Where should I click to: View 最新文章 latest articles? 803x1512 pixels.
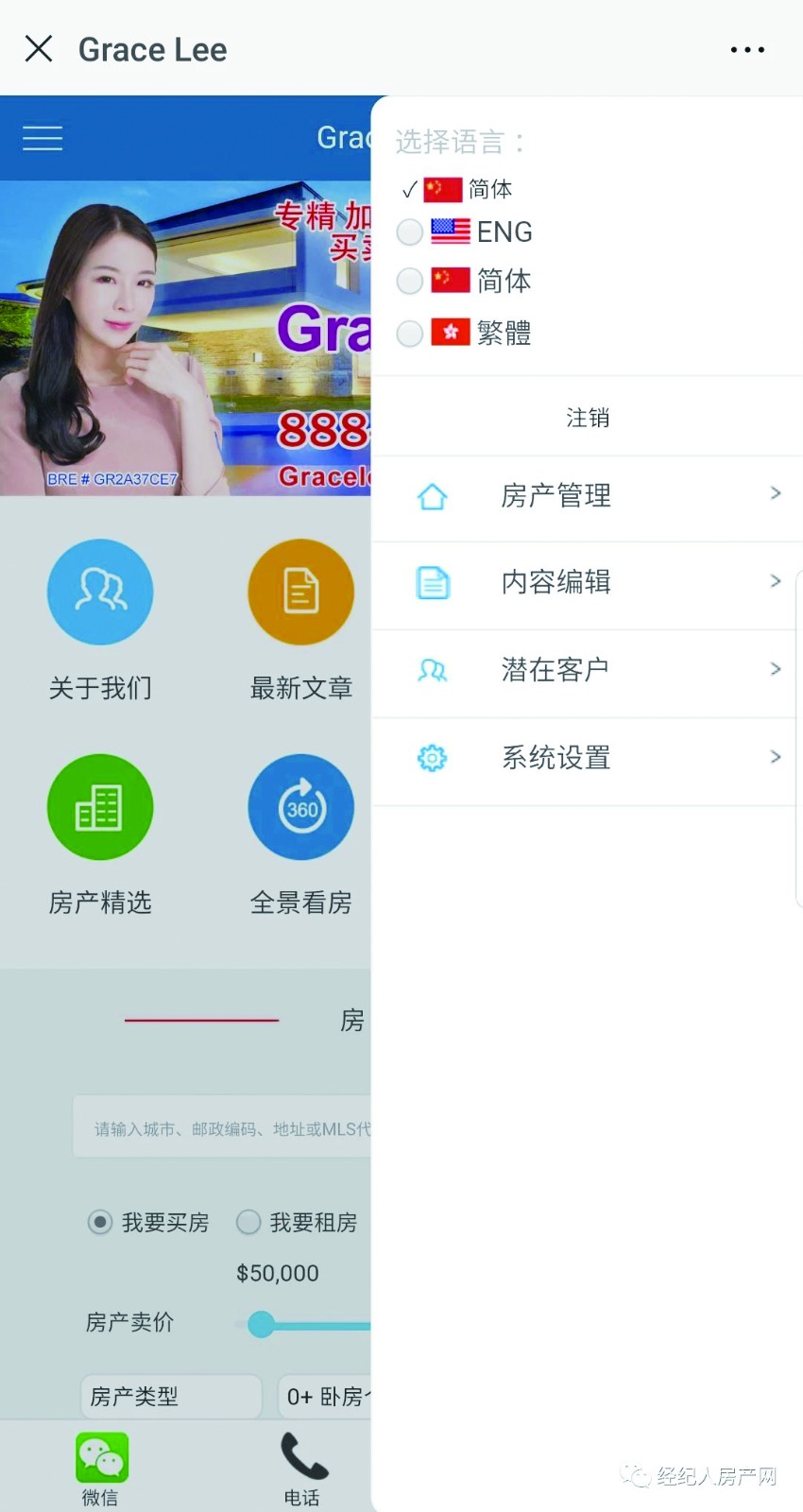coord(300,593)
